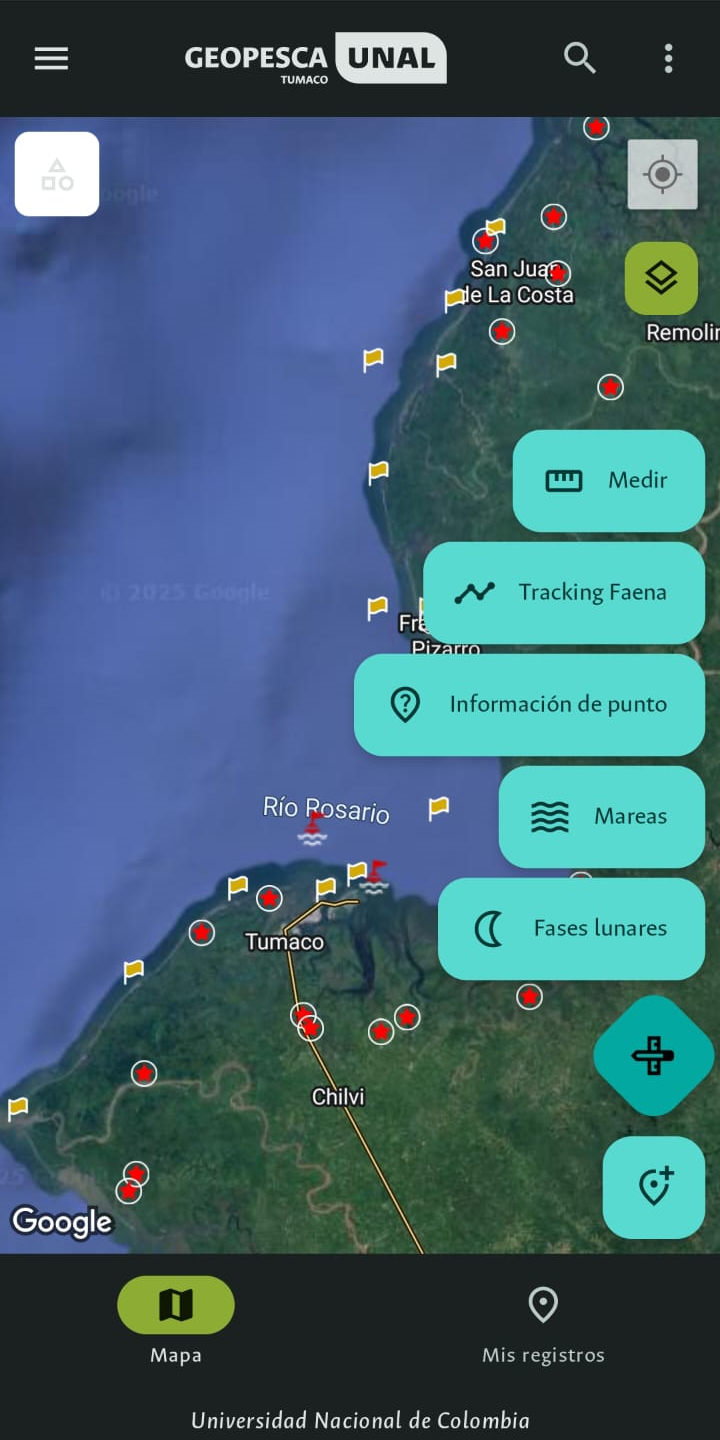720x1440 pixels.
Task: Select the Medir measuring tool
Action: point(608,481)
